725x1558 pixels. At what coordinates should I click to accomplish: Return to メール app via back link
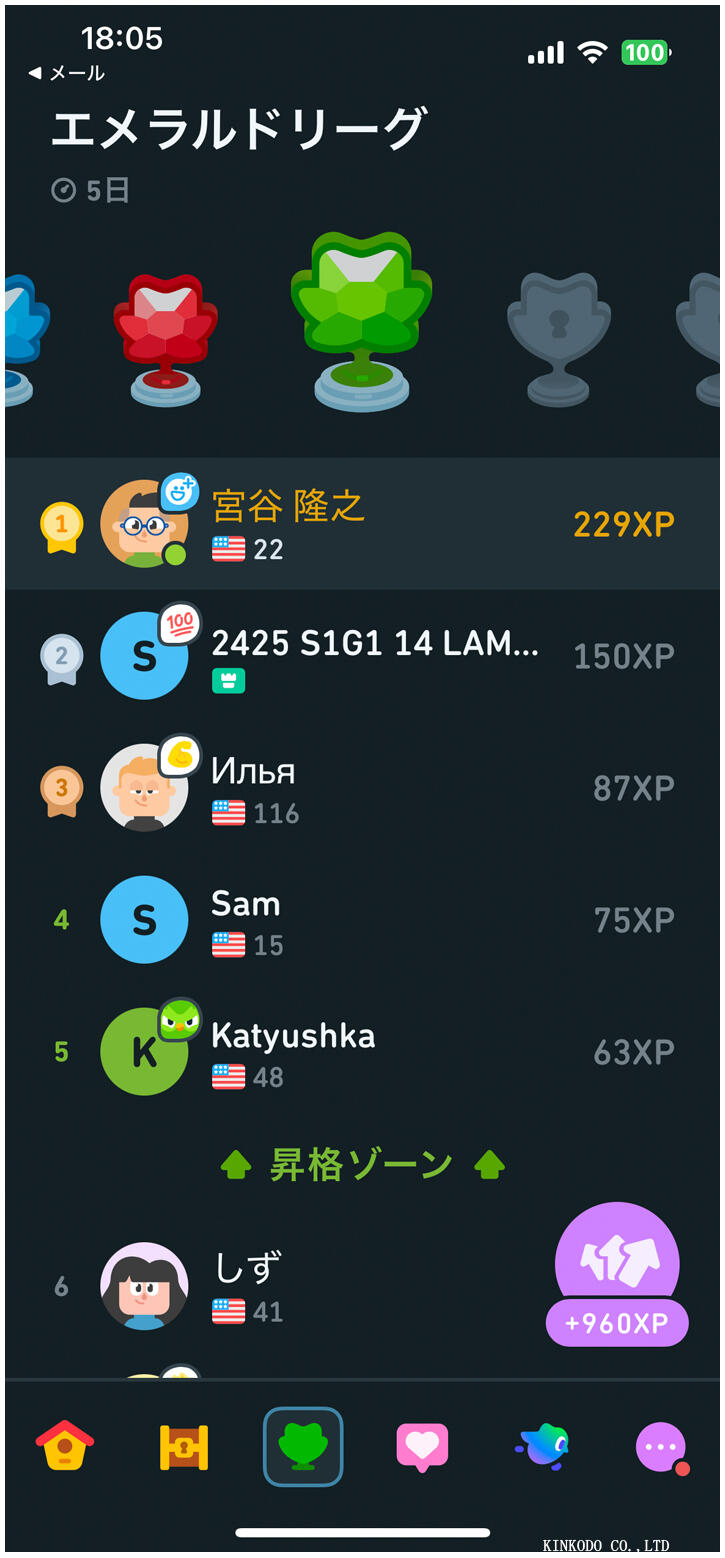pyautogui.click(x=66, y=73)
